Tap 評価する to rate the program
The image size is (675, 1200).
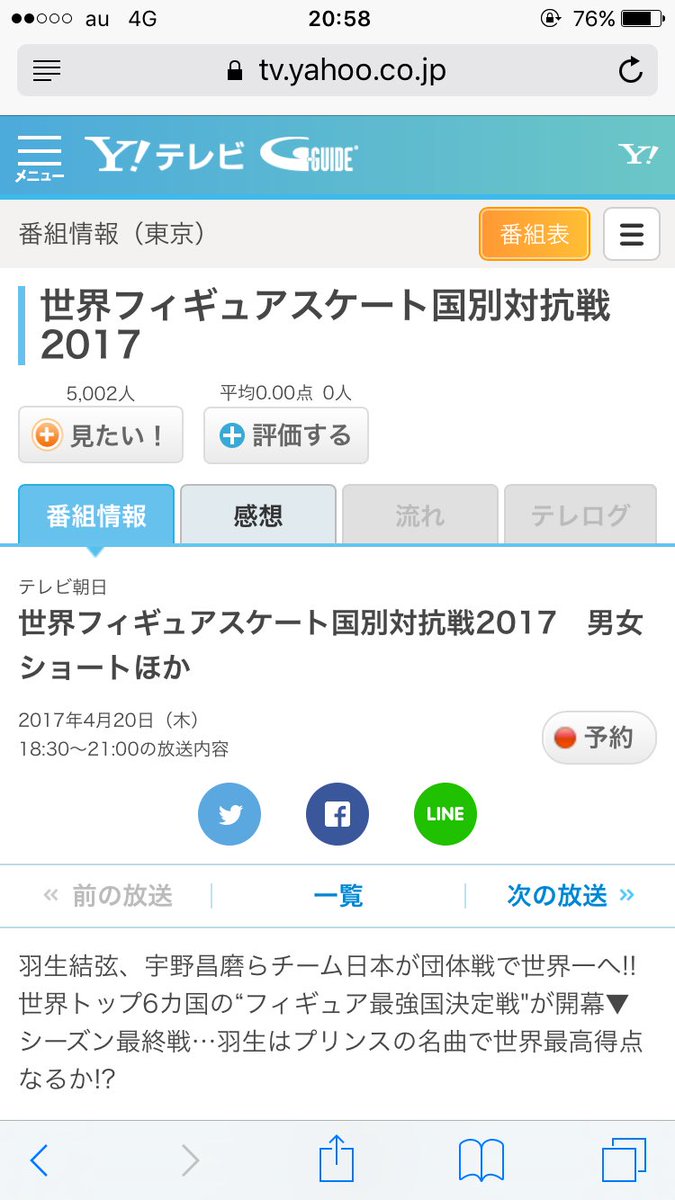286,436
